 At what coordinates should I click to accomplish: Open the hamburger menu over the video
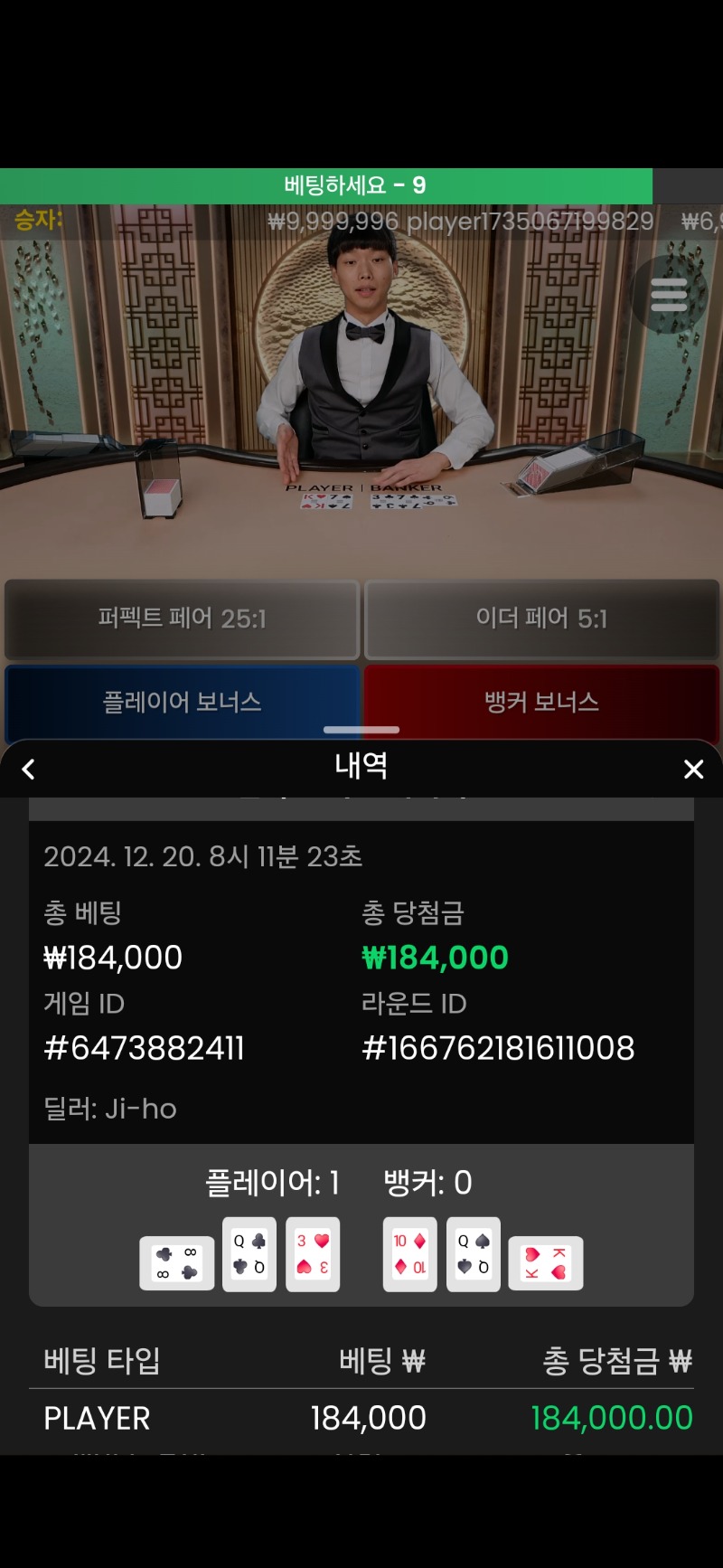point(669,295)
